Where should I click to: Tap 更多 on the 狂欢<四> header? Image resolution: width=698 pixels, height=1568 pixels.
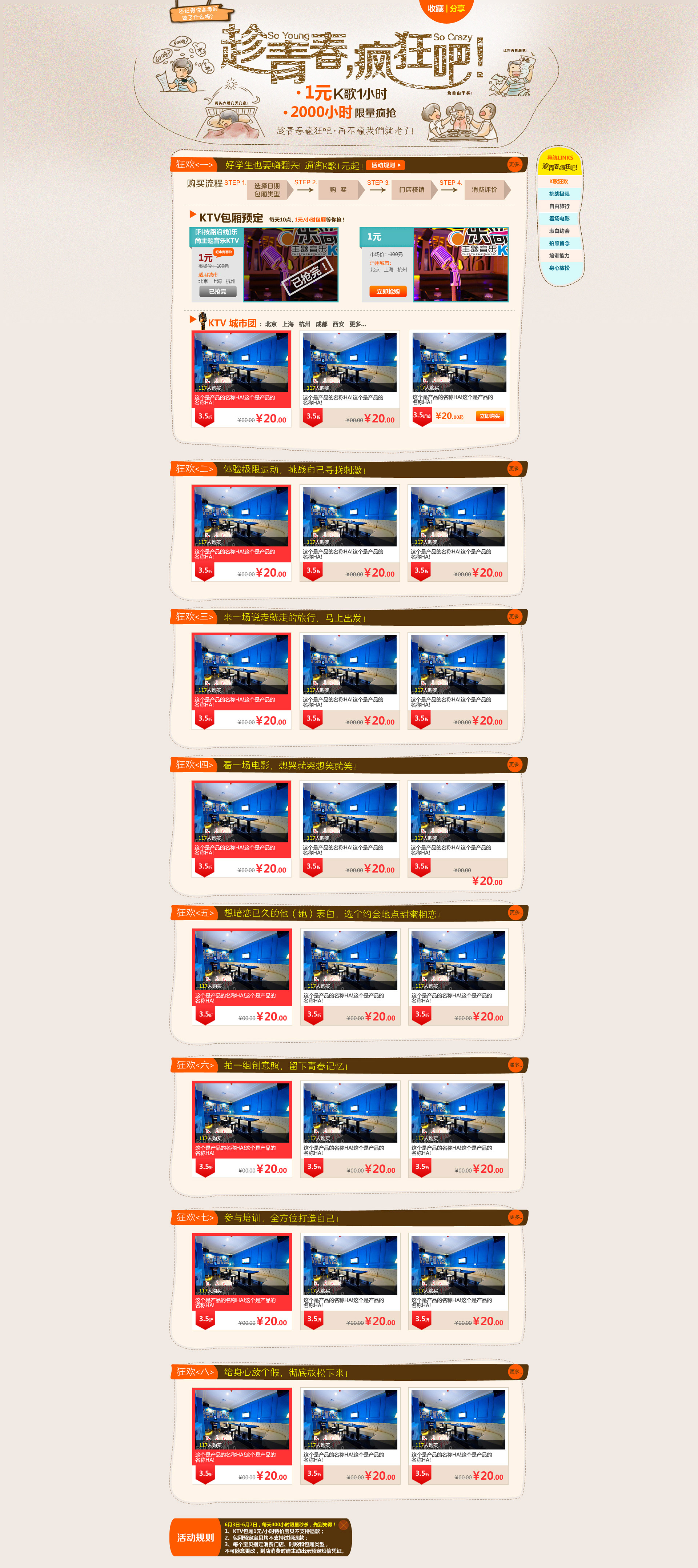514,765
